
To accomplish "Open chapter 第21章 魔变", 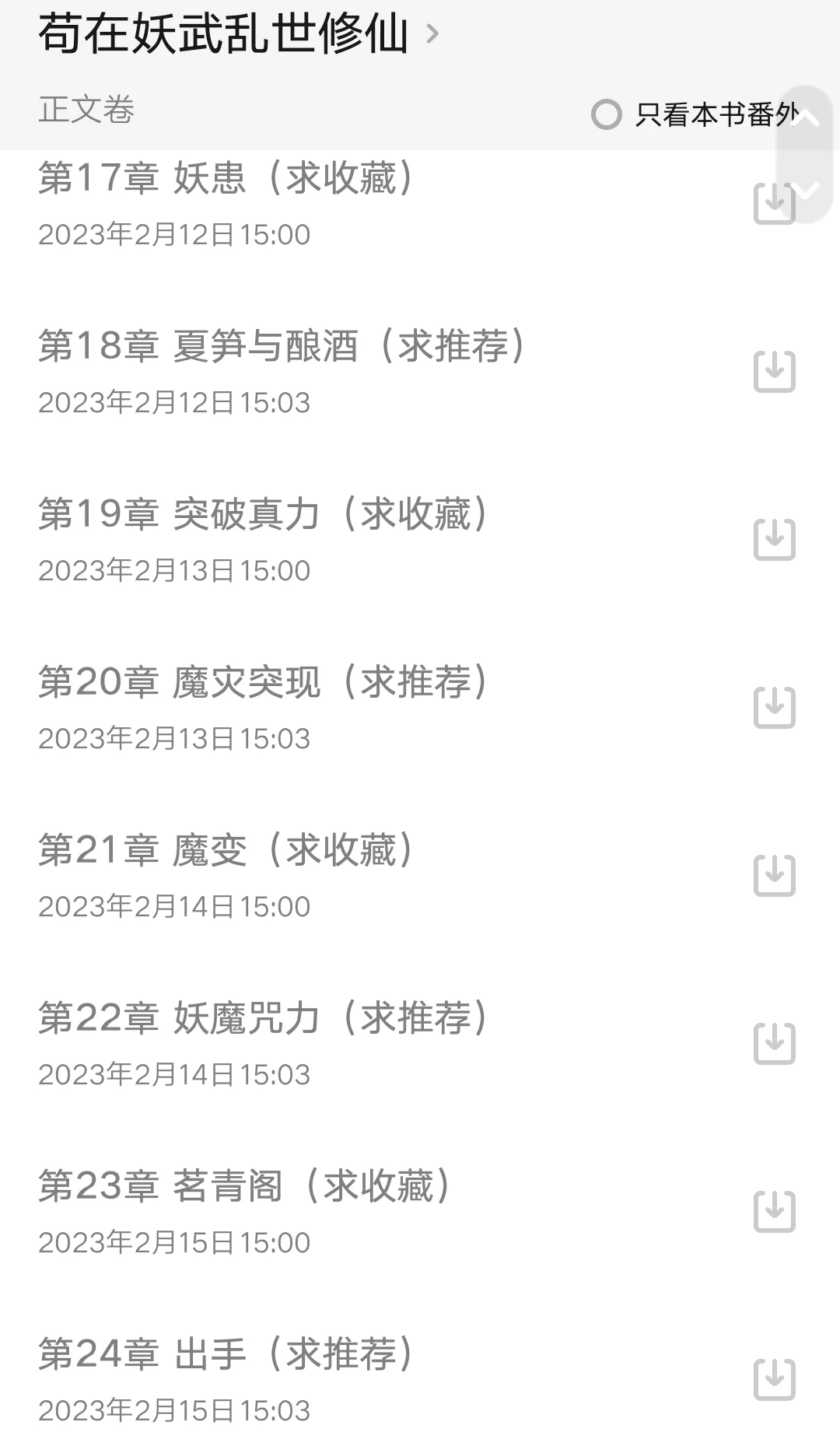I will click(x=226, y=850).
